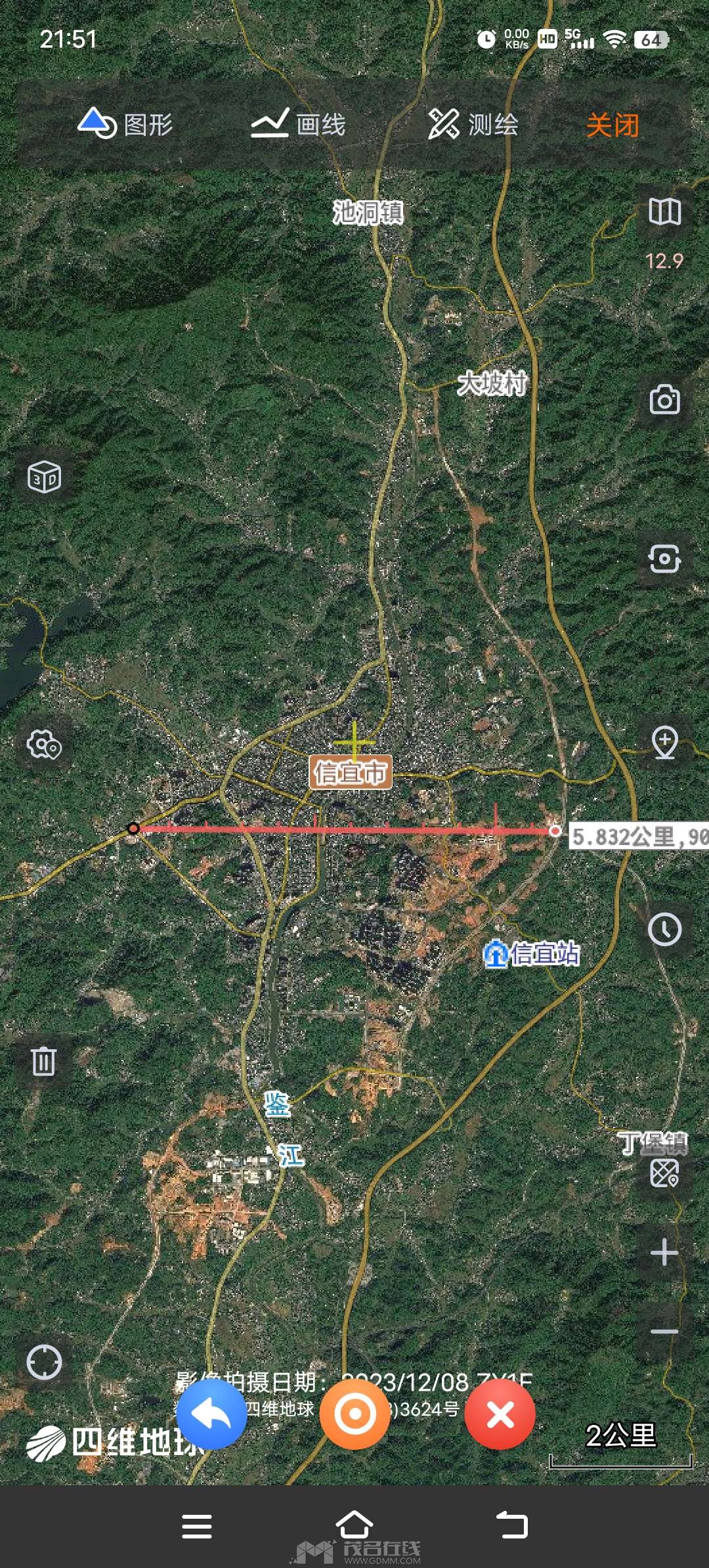Locate my position with crosshair icon
The height and width of the screenshot is (1568, 709).
pos(44,1362)
